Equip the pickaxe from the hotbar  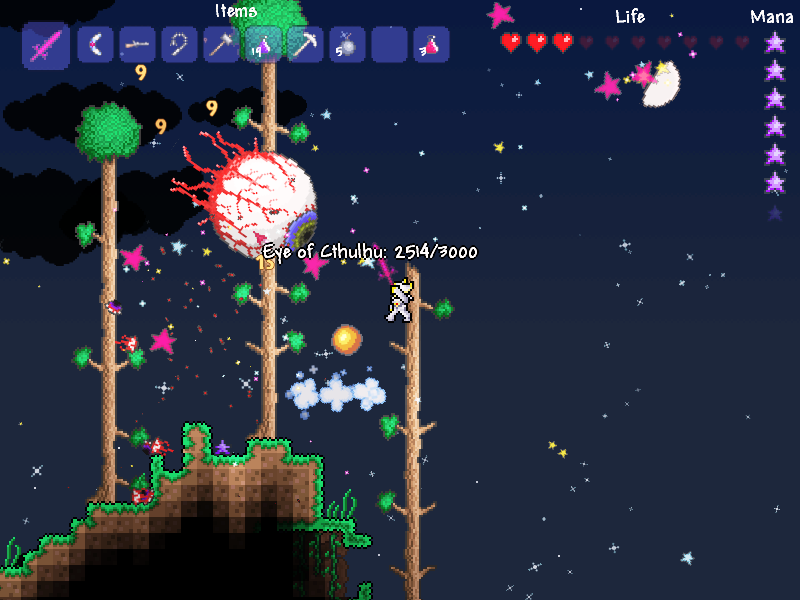(305, 45)
